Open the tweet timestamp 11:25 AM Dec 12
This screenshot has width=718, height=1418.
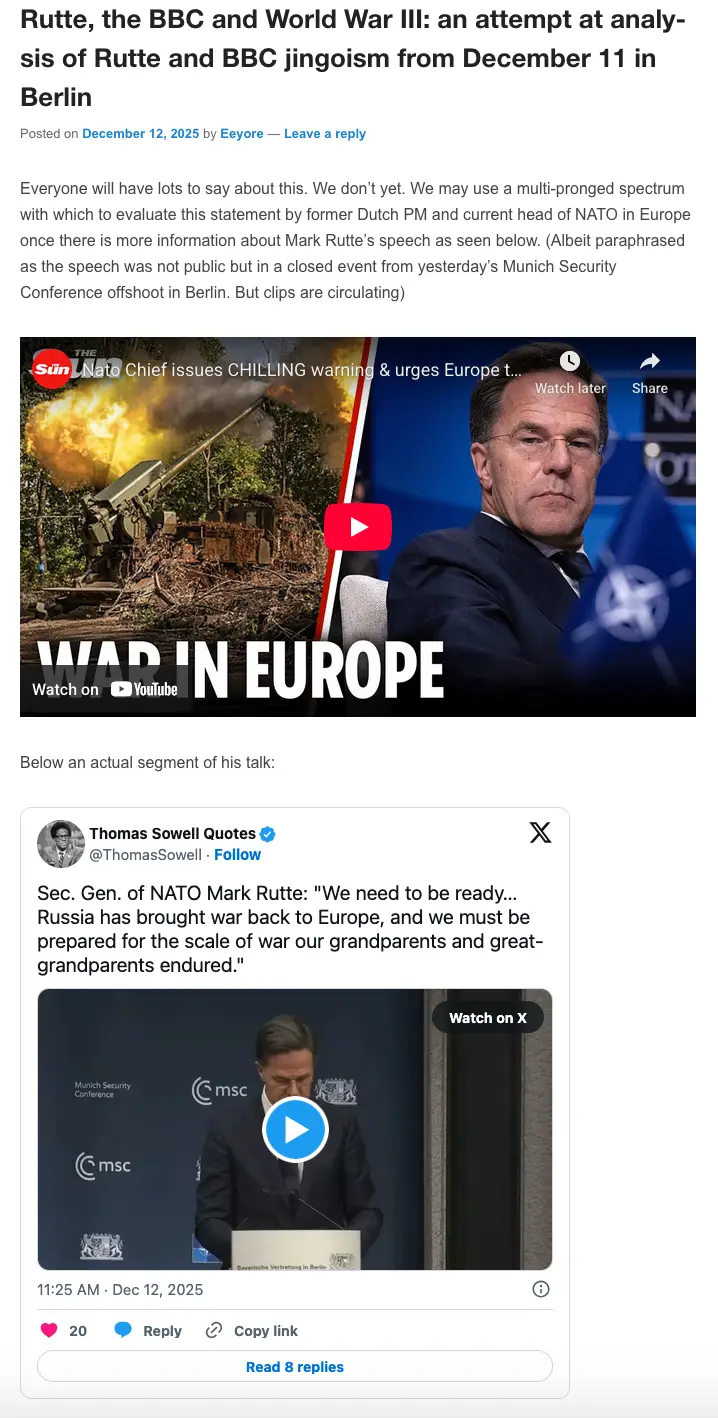coord(120,1289)
